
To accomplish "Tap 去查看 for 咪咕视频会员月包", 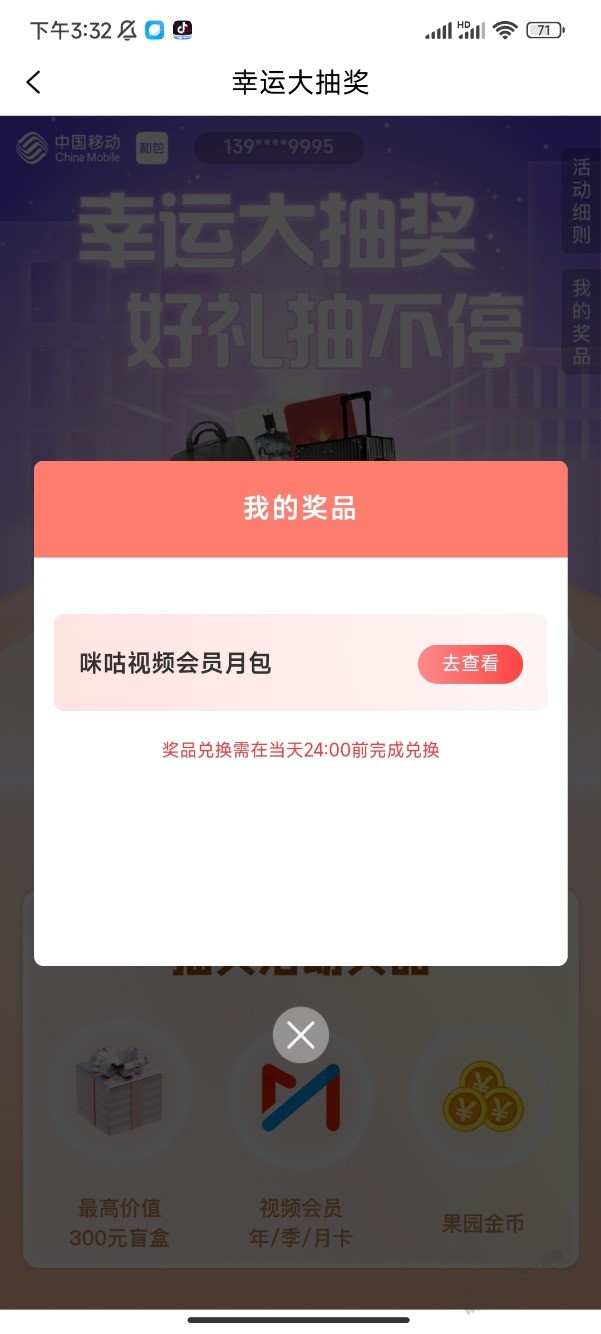I will [470, 664].
